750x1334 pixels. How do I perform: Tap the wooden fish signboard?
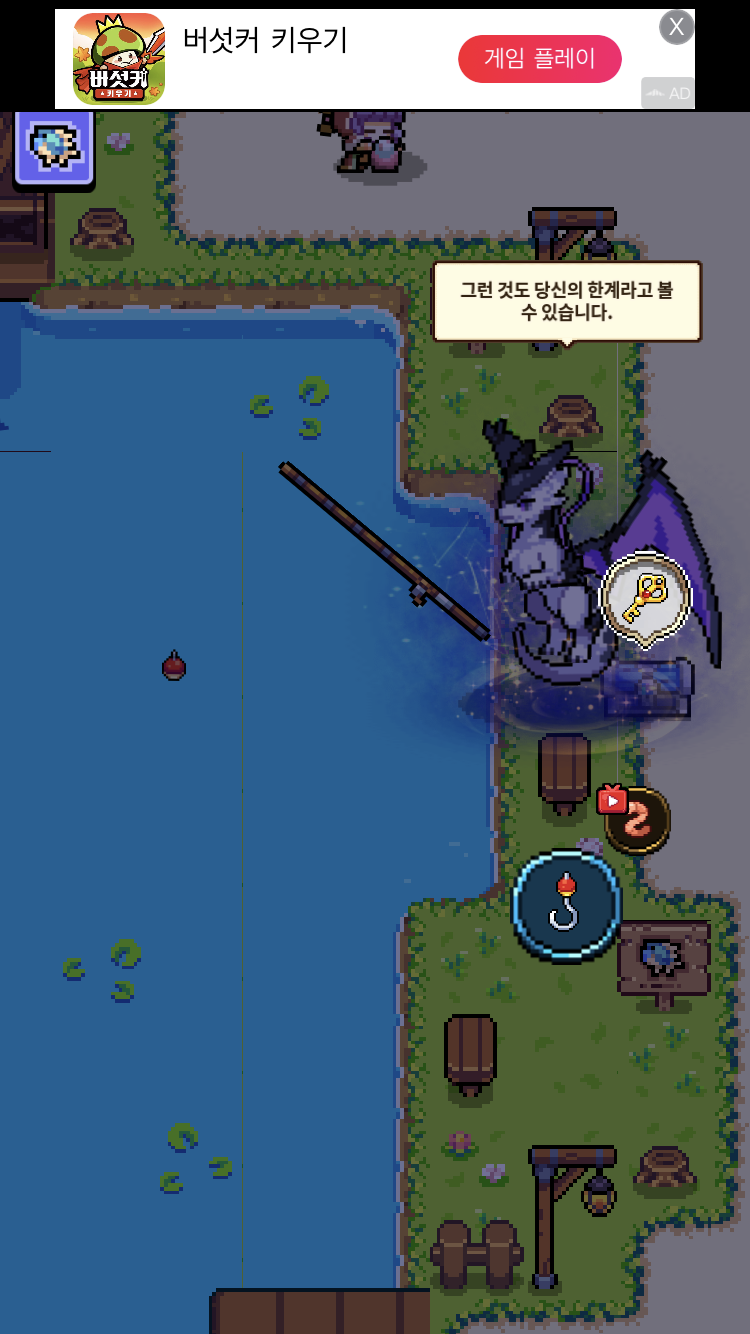[x=664, y=962]
